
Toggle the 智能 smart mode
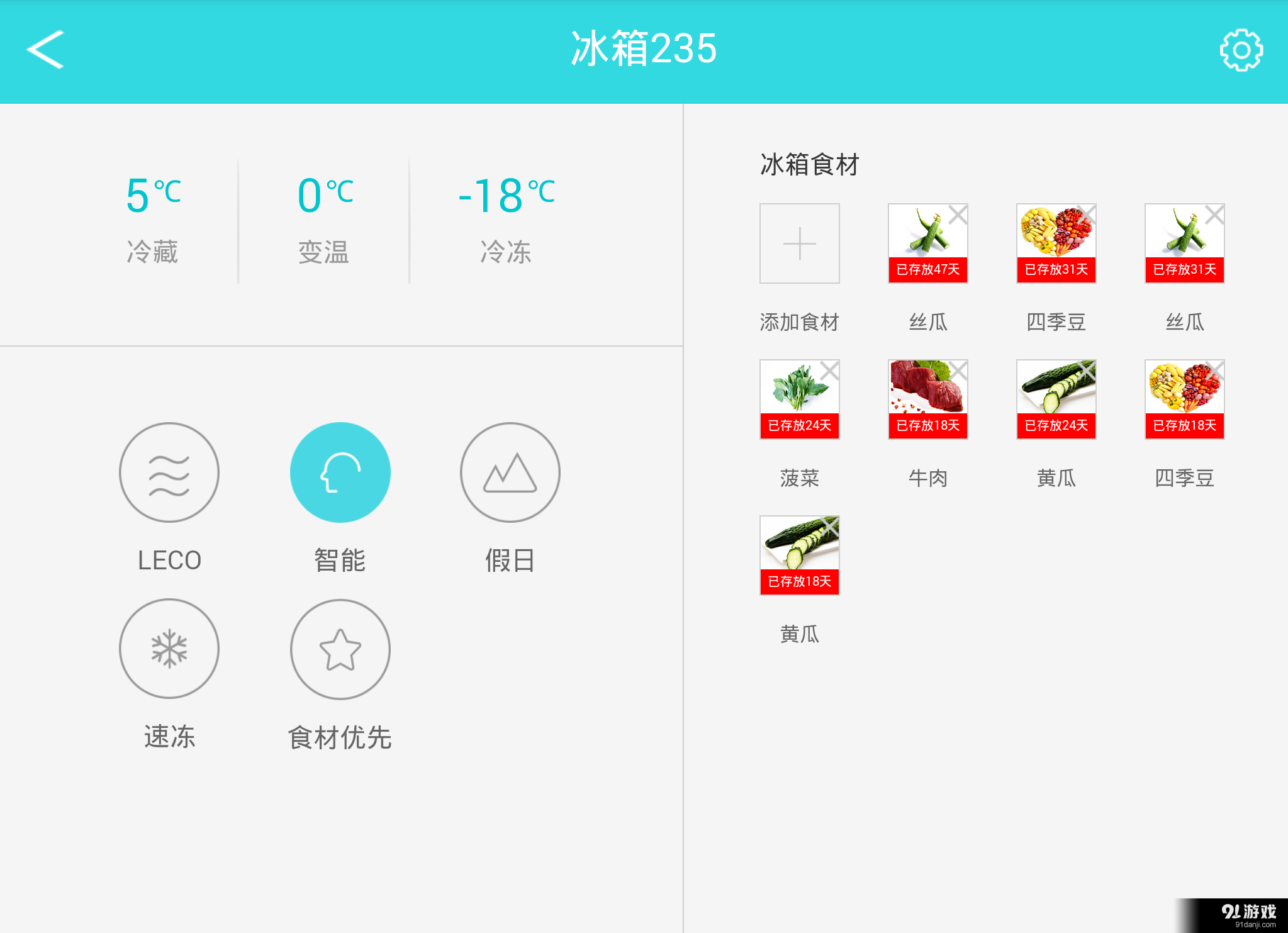[x=340, y=472]
